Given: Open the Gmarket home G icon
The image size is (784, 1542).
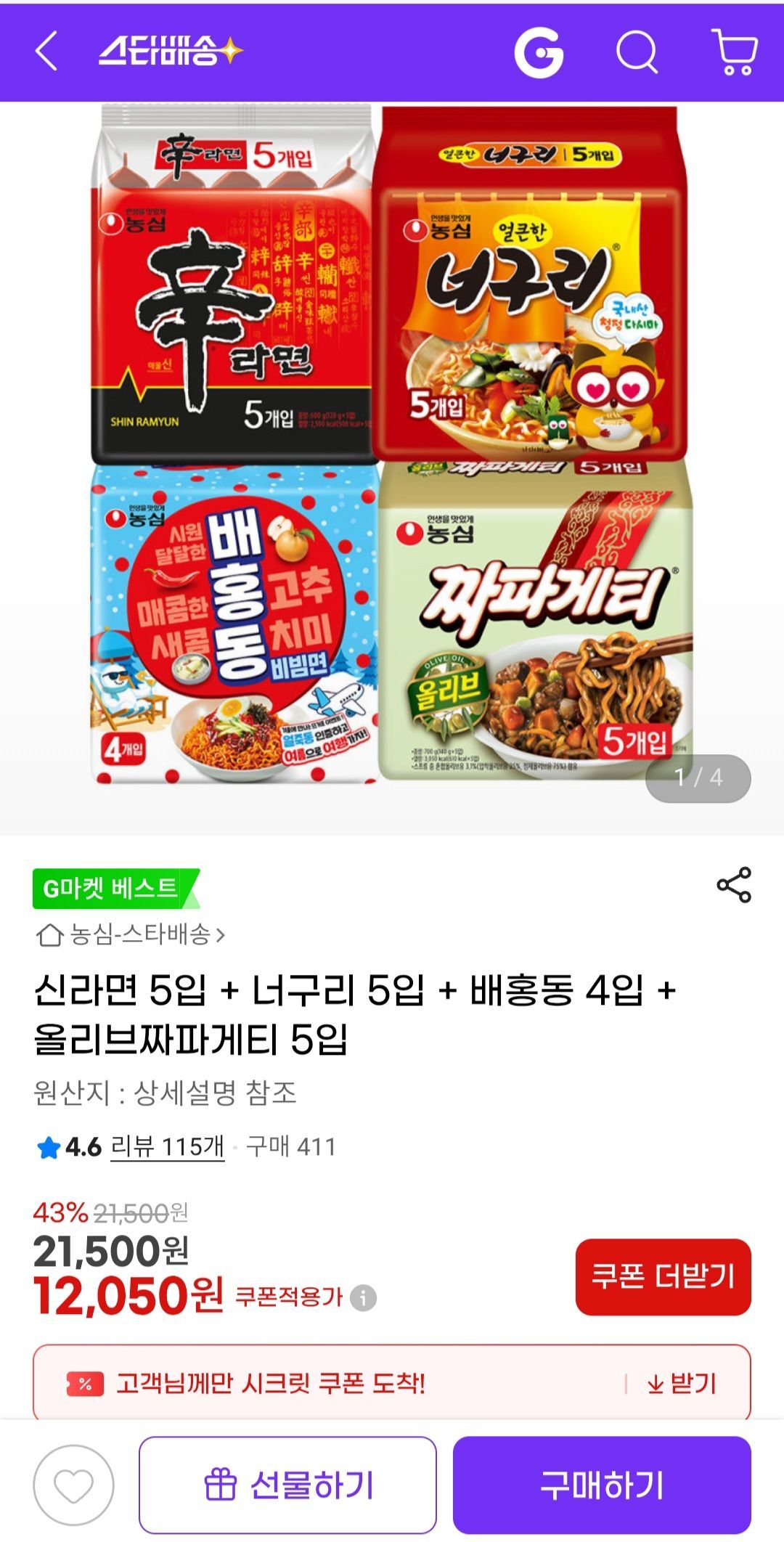Looking at the screenshot, I should tap(539, 52).
